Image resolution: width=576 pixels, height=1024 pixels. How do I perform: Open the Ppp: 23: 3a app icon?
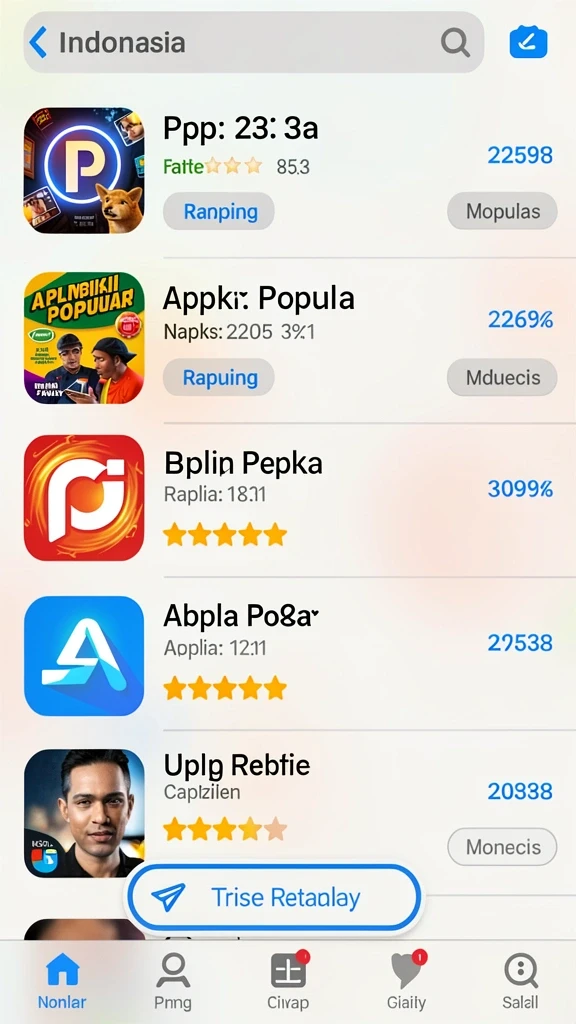pos(84,171)
